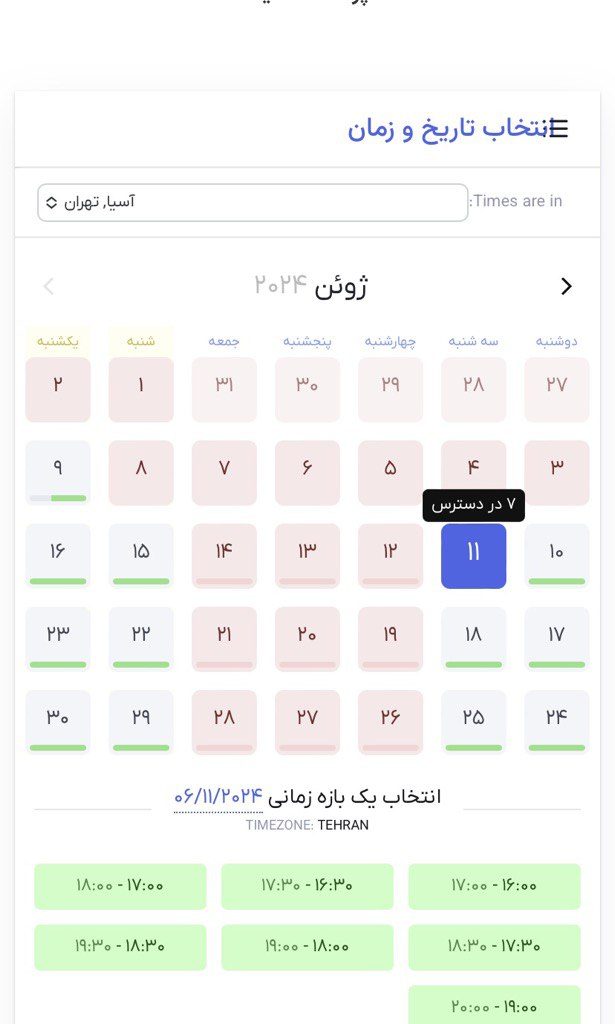
Task: Choose the 16:00 - 17:00 time slot
Action: pyautogui.click(x=494, y=886)
